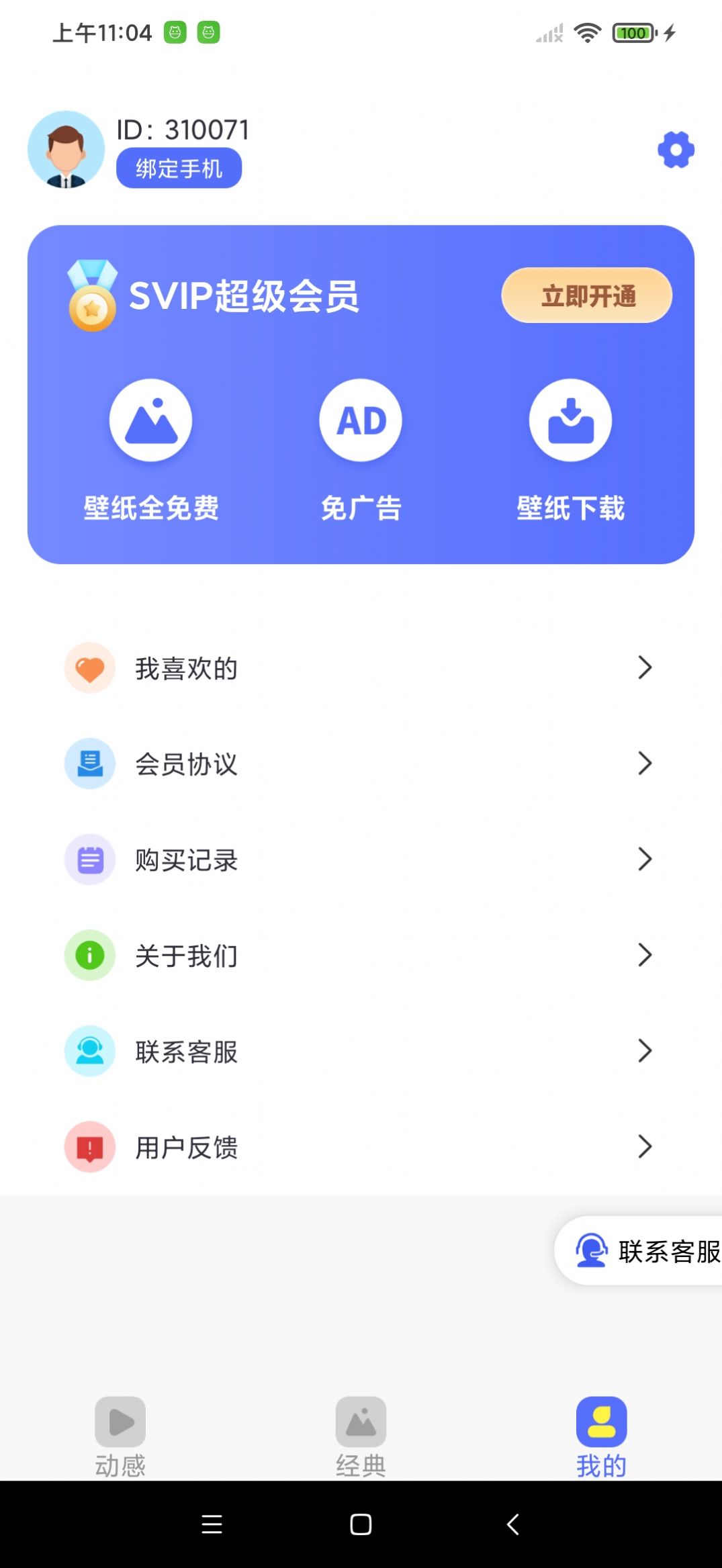722x1568 pixels.
Task: Click the green info icon for 关于我们
Action: point(90,956)
